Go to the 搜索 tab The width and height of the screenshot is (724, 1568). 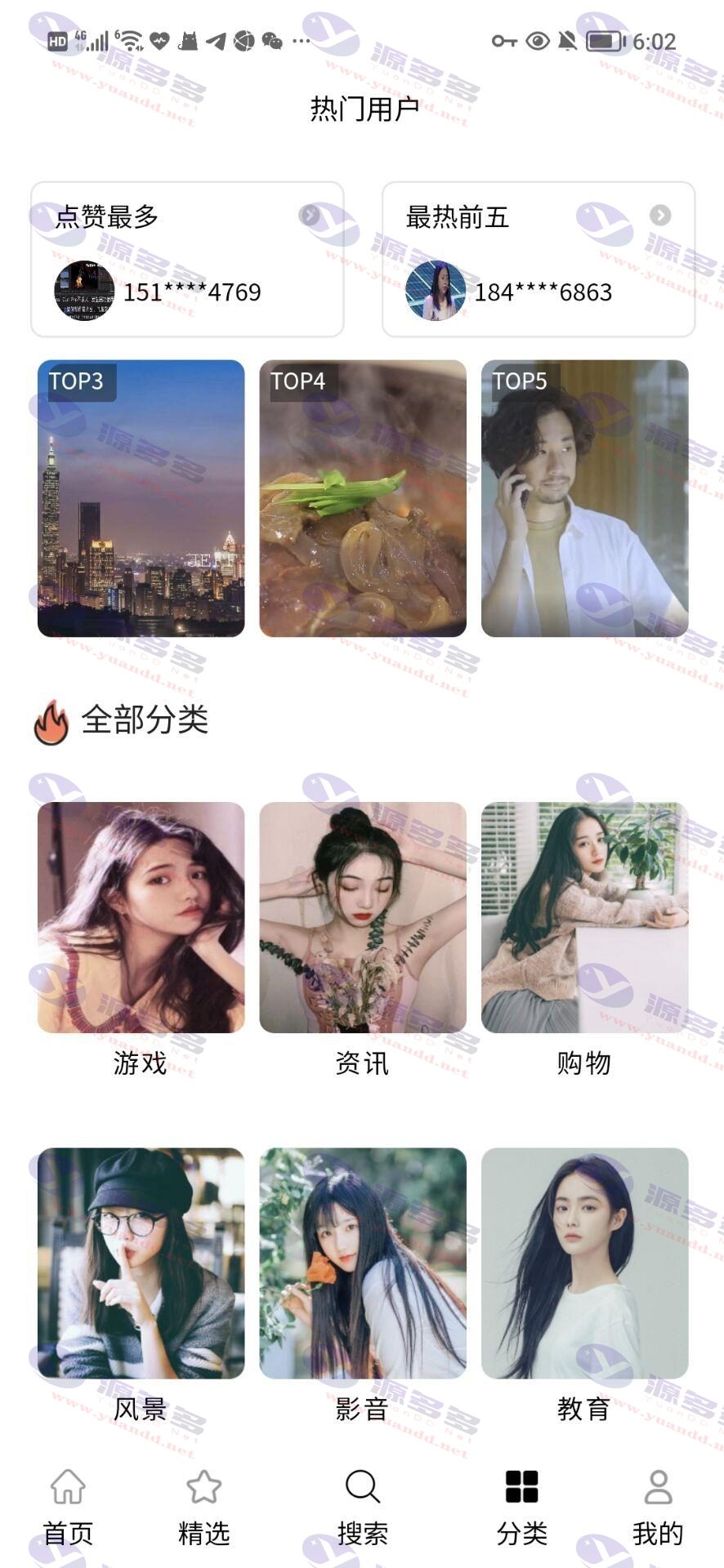coord(363,1508)
